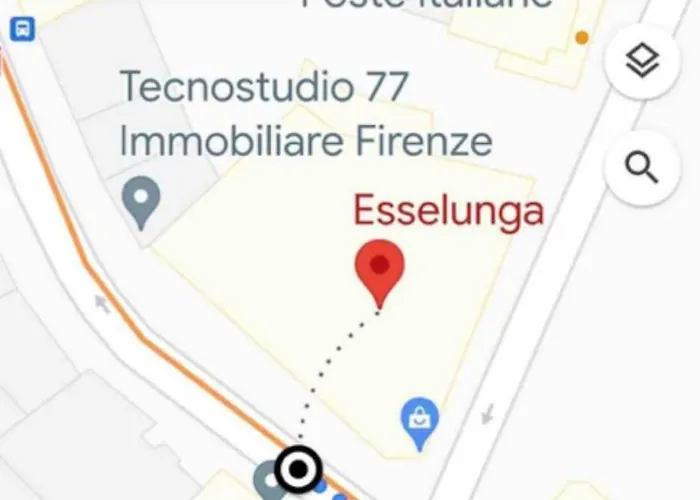
Task: Tap the blue shopping bag marker
Action: coord(419,424)
